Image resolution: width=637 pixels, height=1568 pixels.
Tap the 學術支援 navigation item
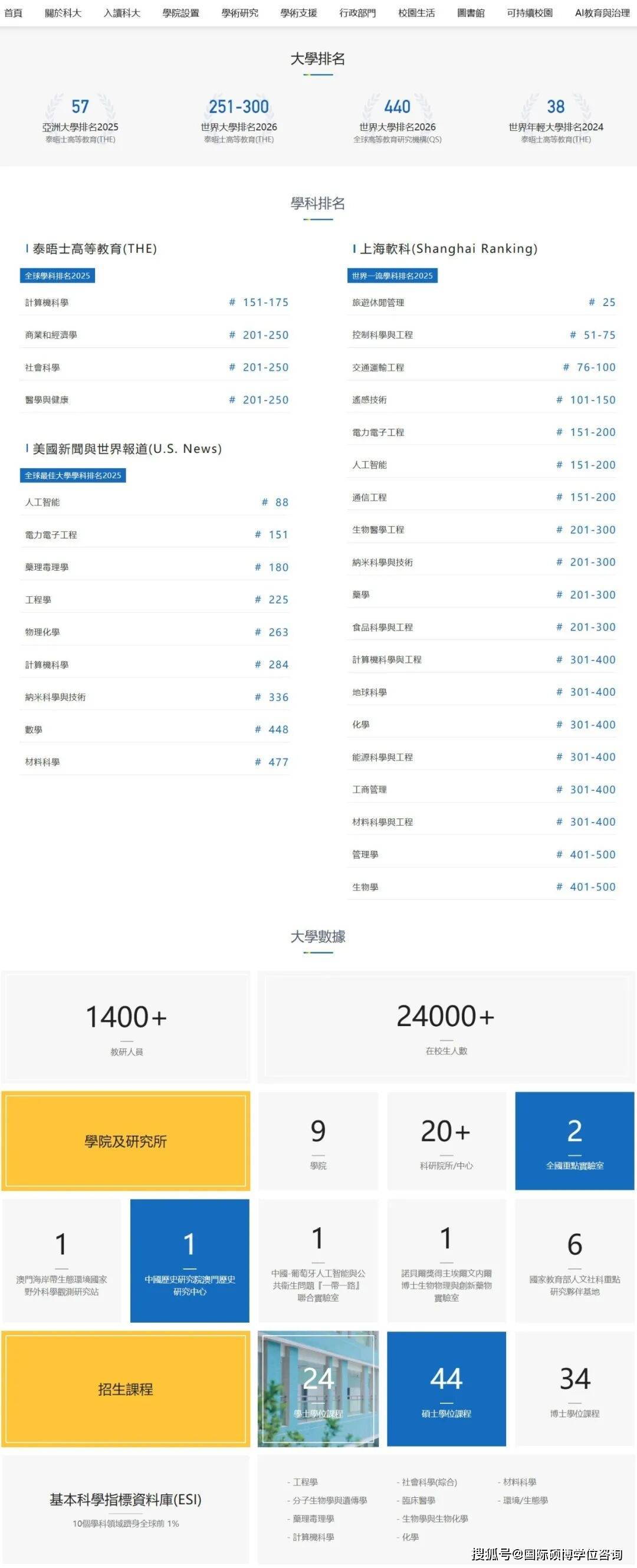(x=298, y=13)
